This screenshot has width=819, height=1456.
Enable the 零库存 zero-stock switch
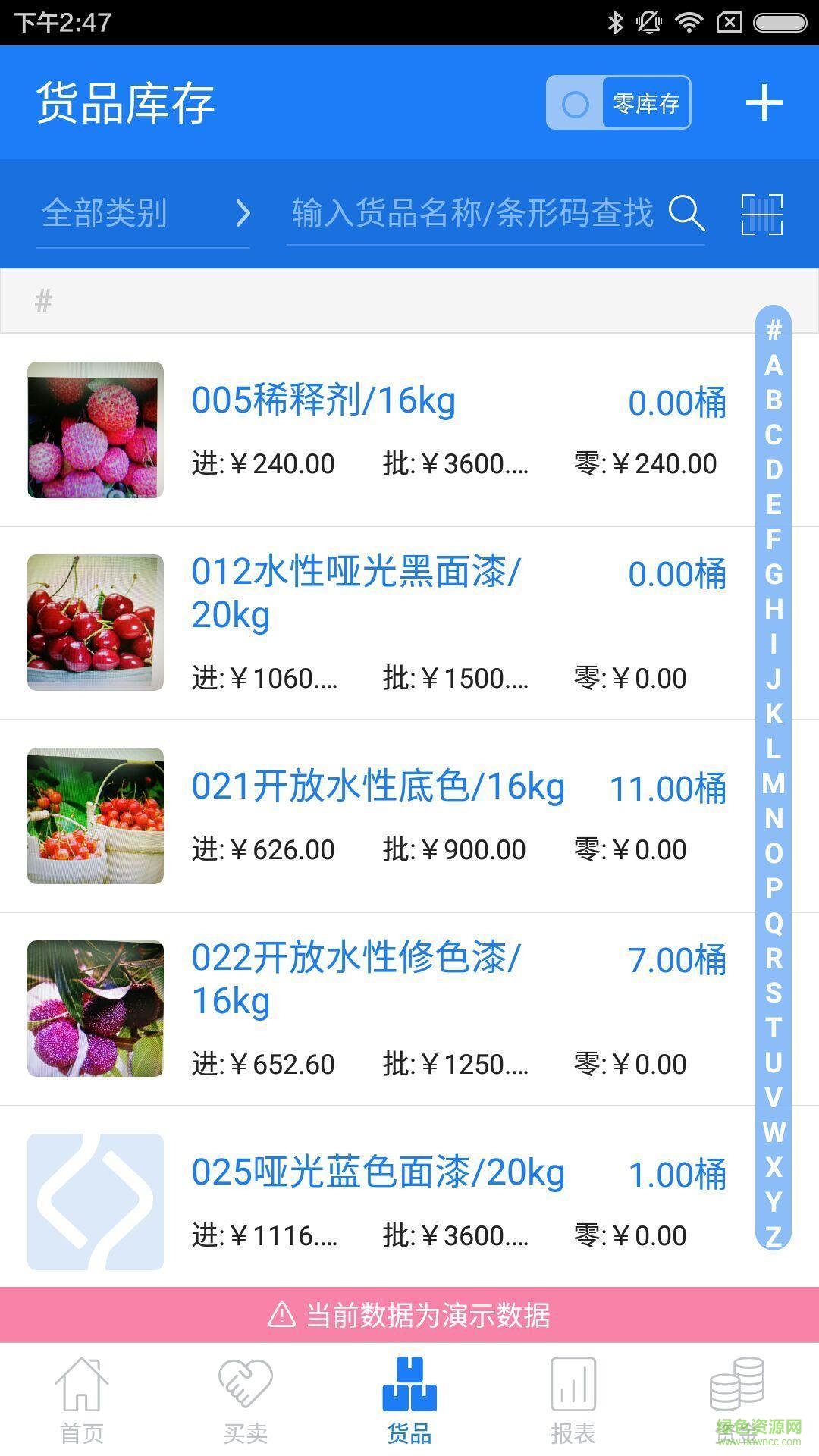(x=618, y=102)
